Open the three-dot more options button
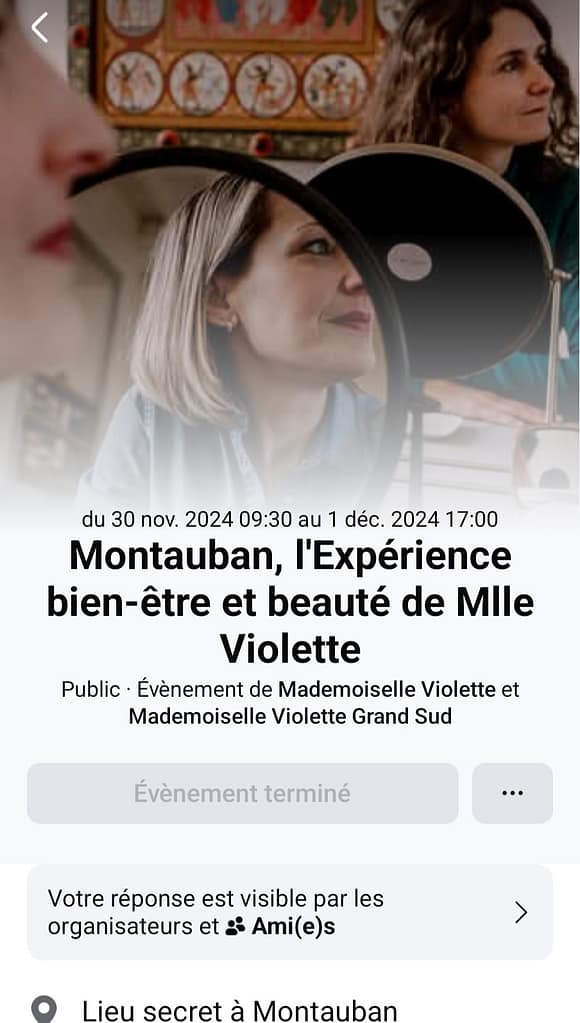The width and height of the screenshot is (580, 1023). tap(512, 793)
